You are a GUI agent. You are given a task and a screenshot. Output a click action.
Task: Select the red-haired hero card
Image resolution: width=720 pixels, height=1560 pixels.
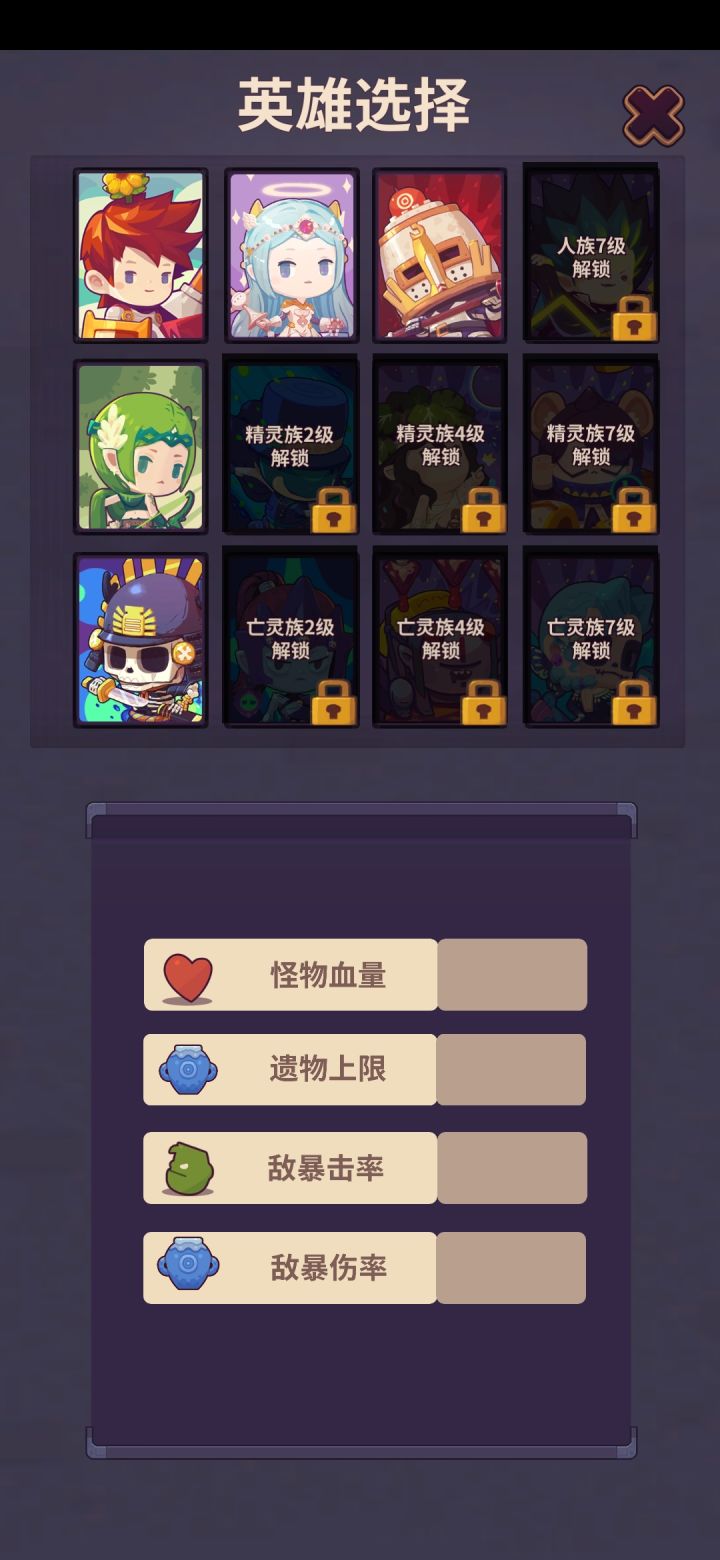pyautogui.click(x=141, y=255)
